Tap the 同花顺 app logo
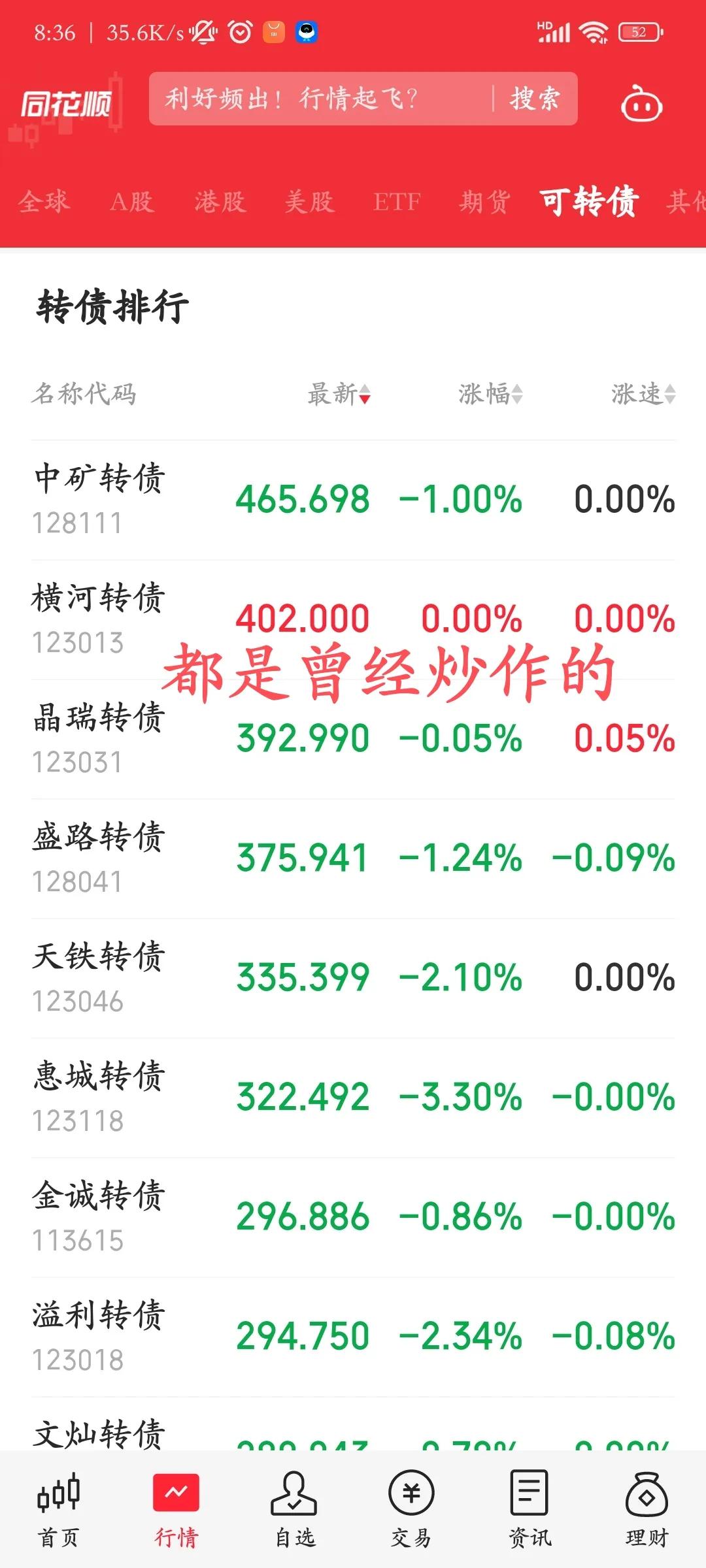This screenshot has height=1568, width=706. pos(65,101)
